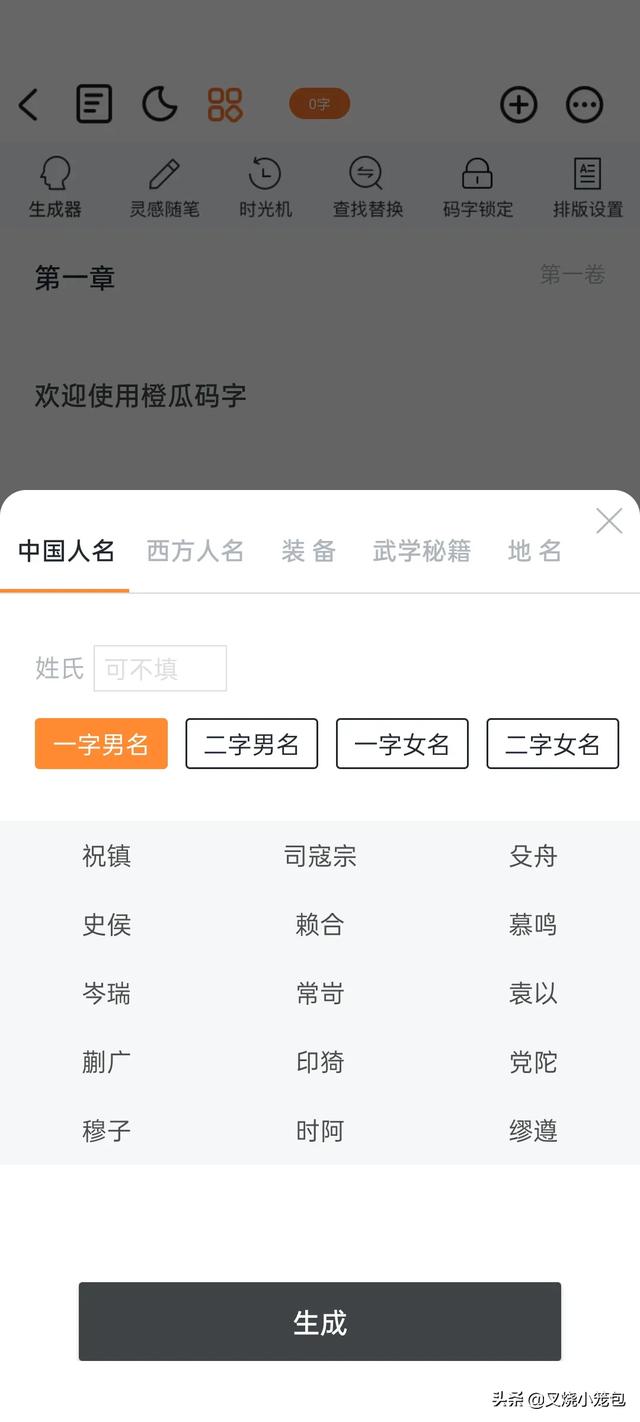This screenshot has width=640, height=1422.
Task: Select the 二字女名 option
Action: click(x=553, y=744)
